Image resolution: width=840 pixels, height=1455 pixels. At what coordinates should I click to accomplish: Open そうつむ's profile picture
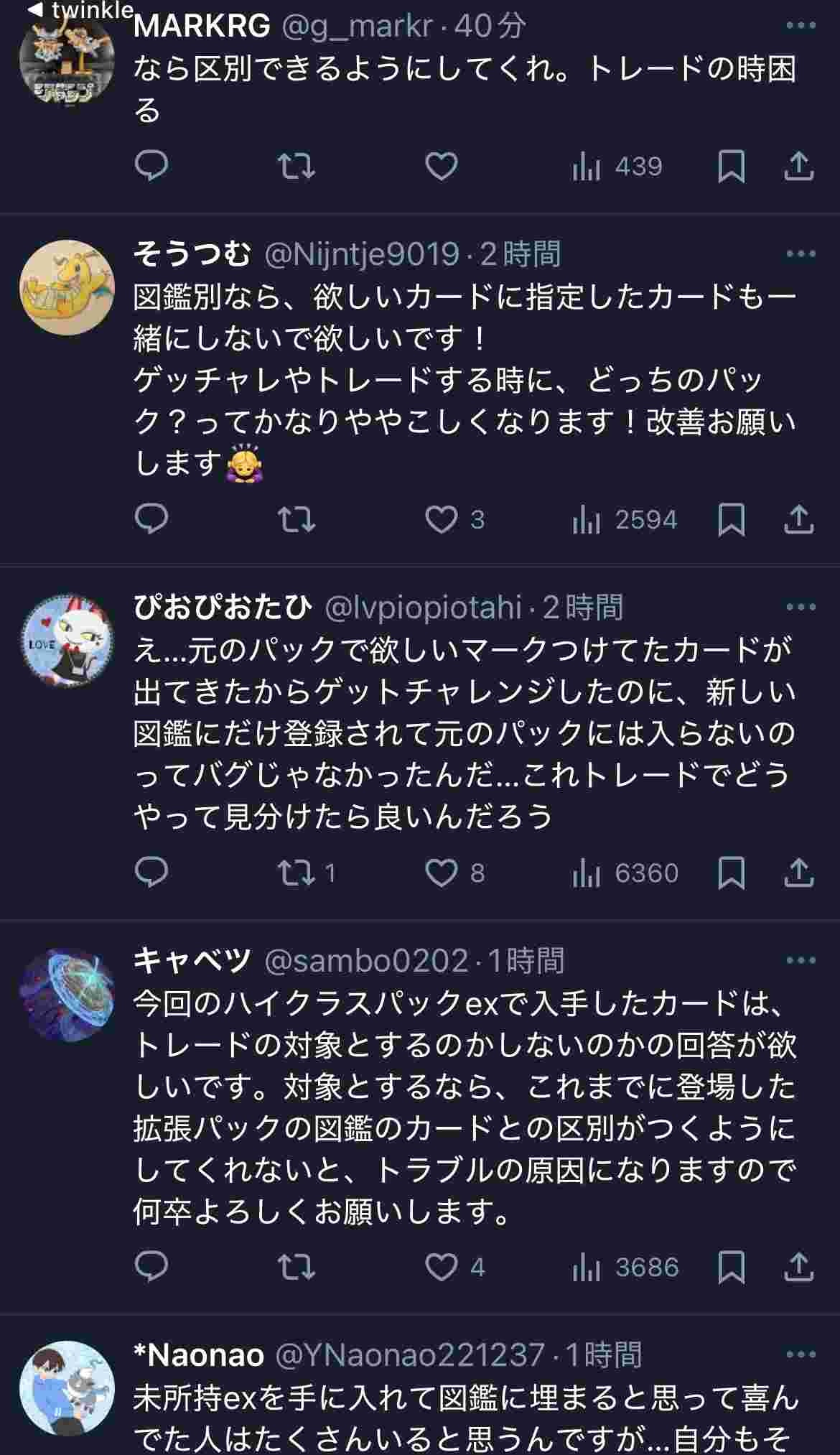point(67,287)
